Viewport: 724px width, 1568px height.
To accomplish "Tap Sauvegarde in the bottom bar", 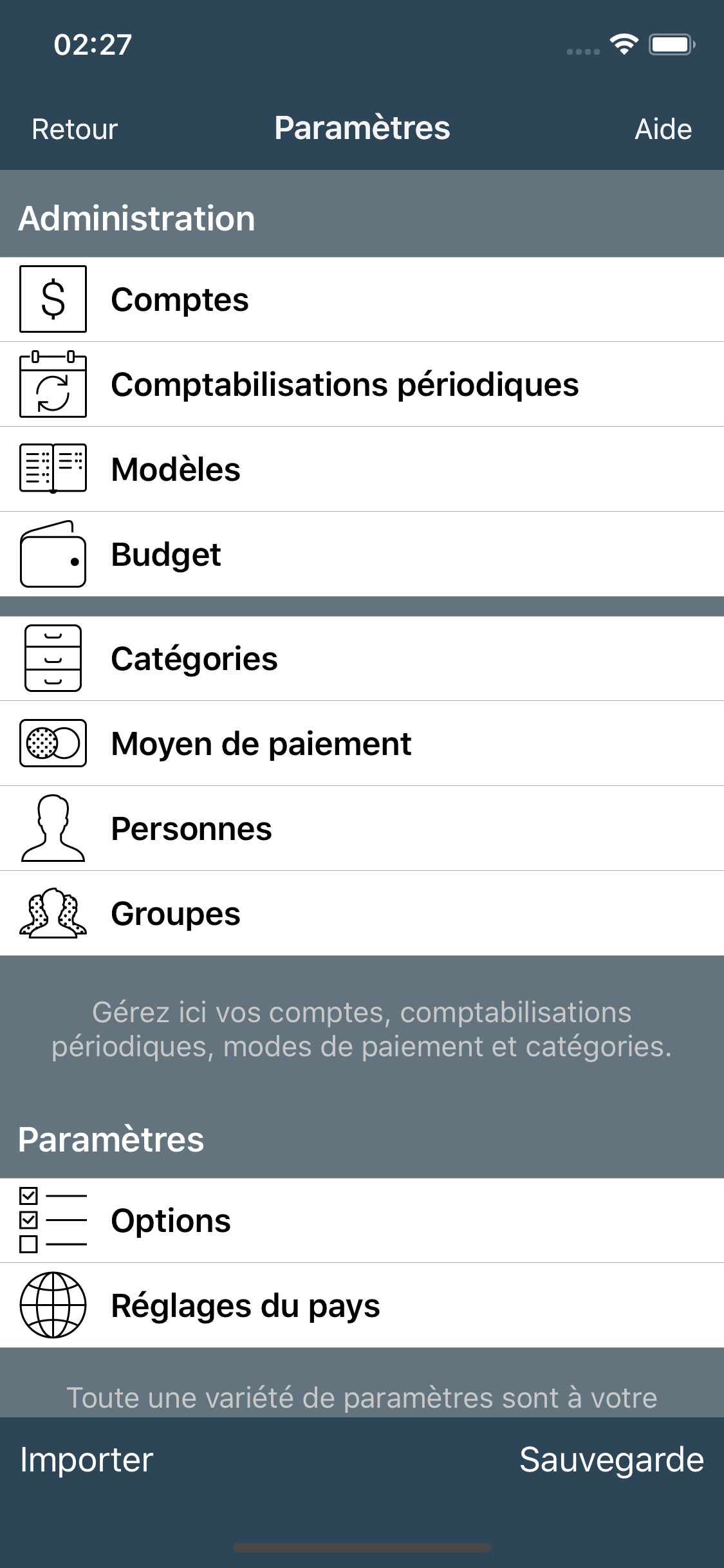I will click(611, 1460).
